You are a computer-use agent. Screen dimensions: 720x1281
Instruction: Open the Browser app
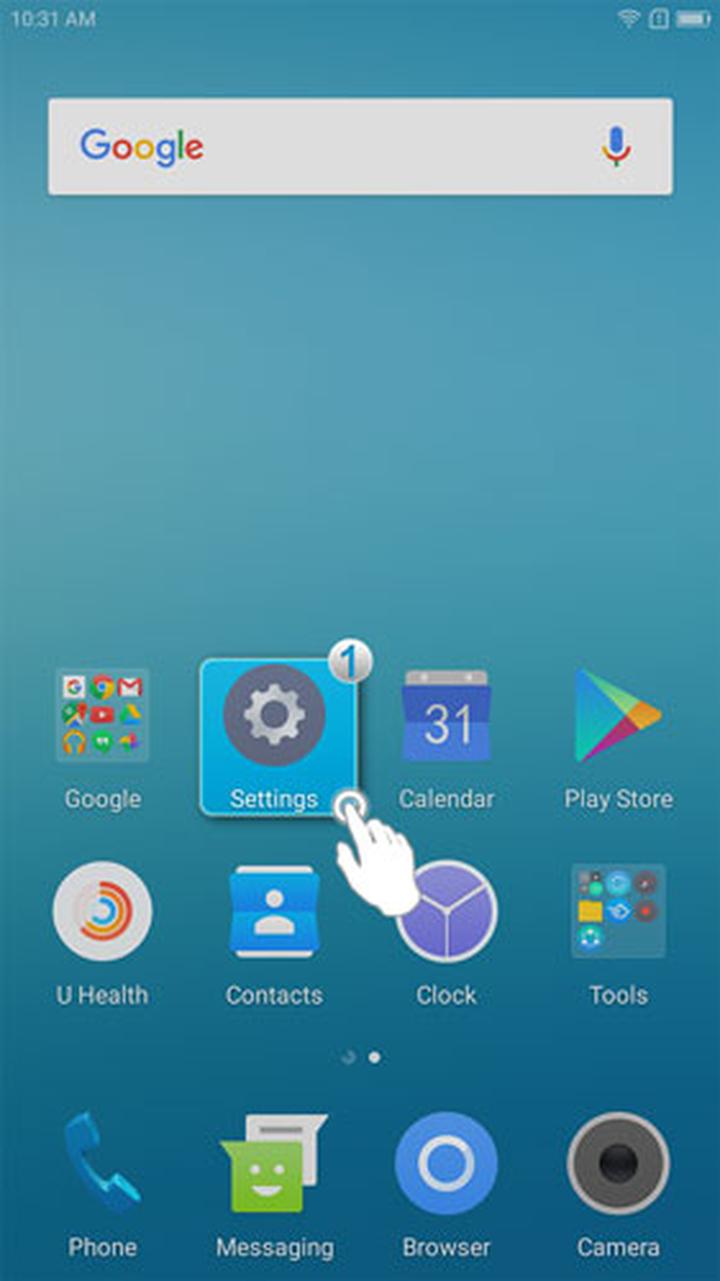click(446, 1164)
